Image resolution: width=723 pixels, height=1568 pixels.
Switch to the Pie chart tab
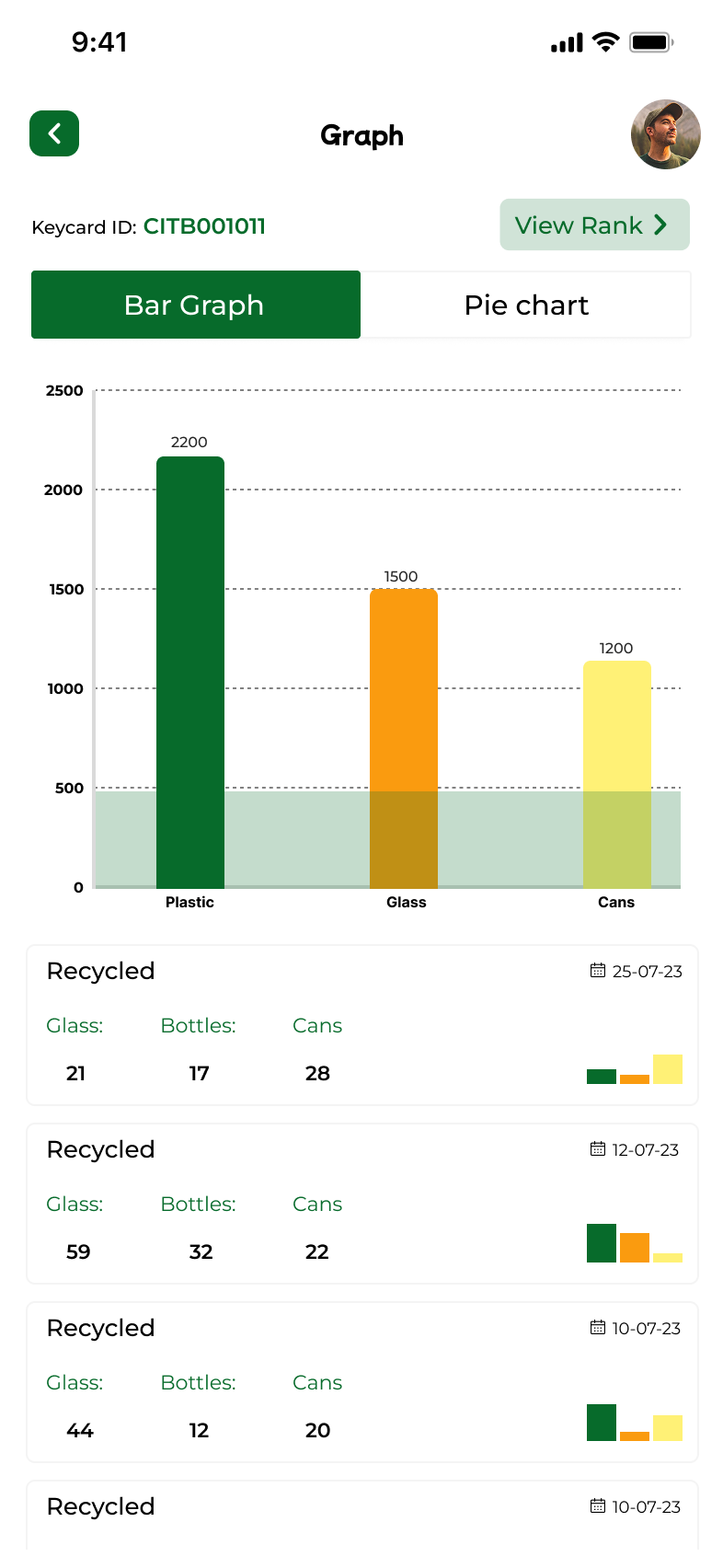pyautogui.click(x=526, y=305)
